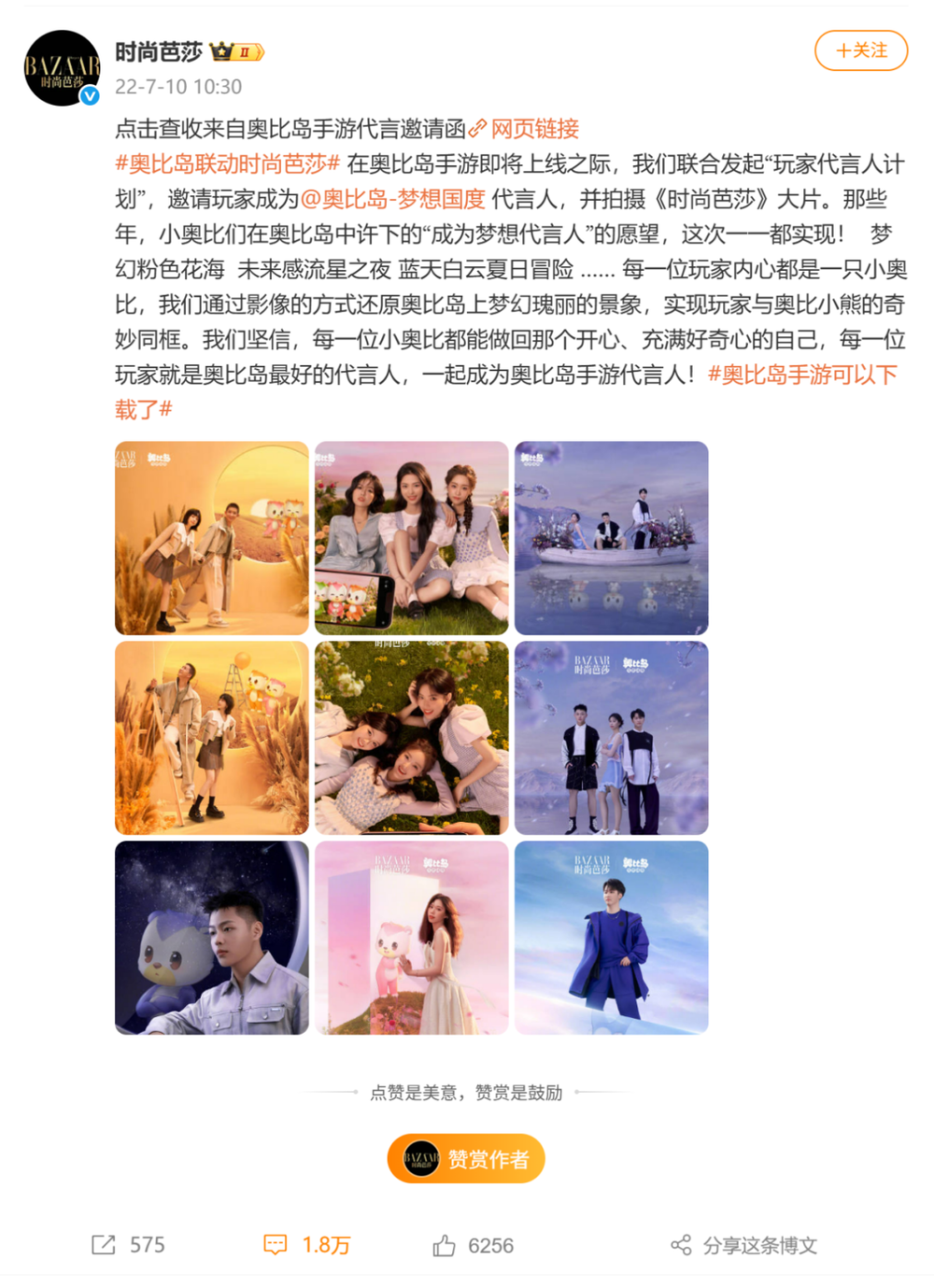Image resolution: width=934 pixels, height=1288 pixels.
Task: View the first orange-toned couple photo
Action: (x=212, y=538)
